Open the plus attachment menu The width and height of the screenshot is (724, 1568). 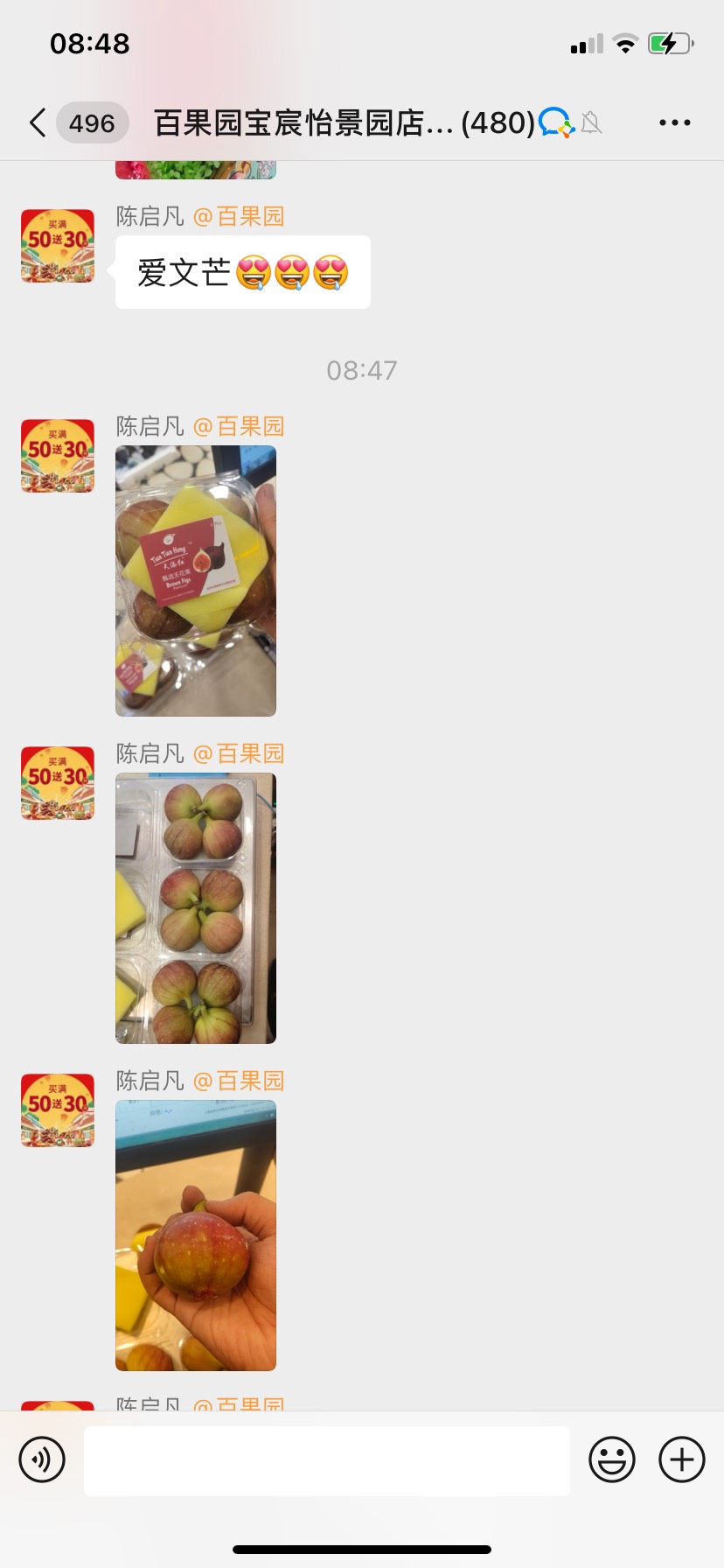pyautogui.click(x=682, y=1459)
